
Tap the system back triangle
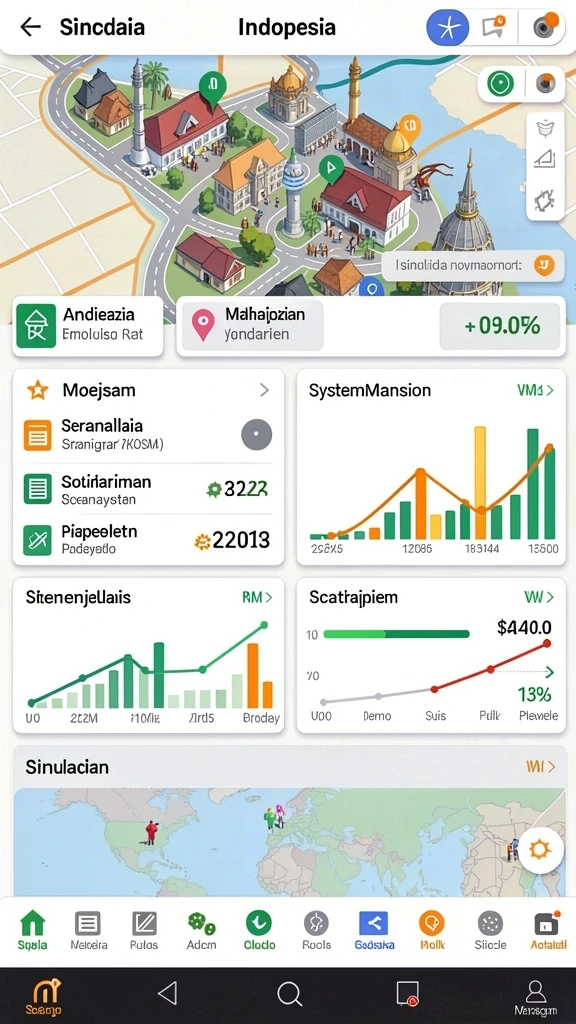coord(168,993)
